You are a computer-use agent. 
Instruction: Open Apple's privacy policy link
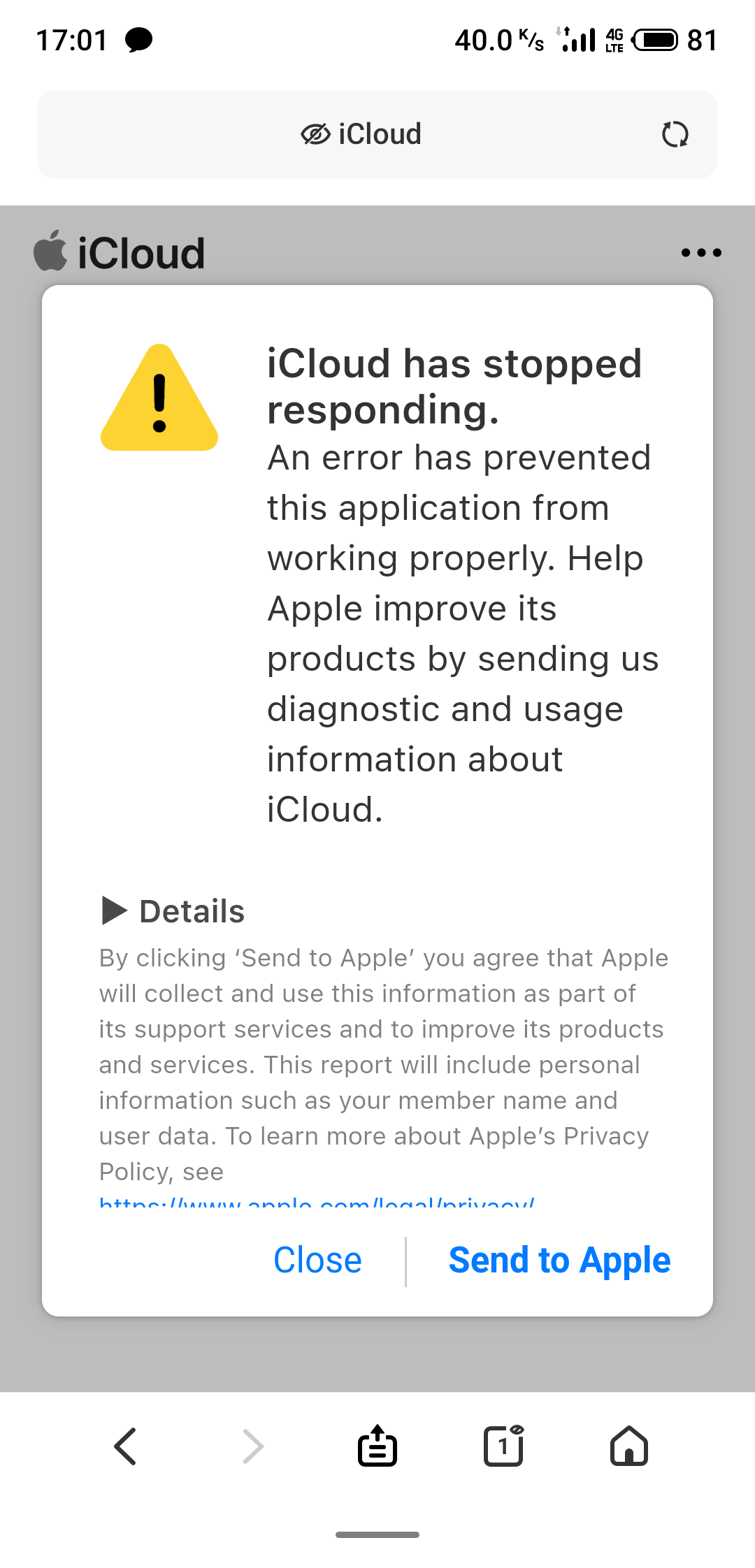coord(316,1203)
